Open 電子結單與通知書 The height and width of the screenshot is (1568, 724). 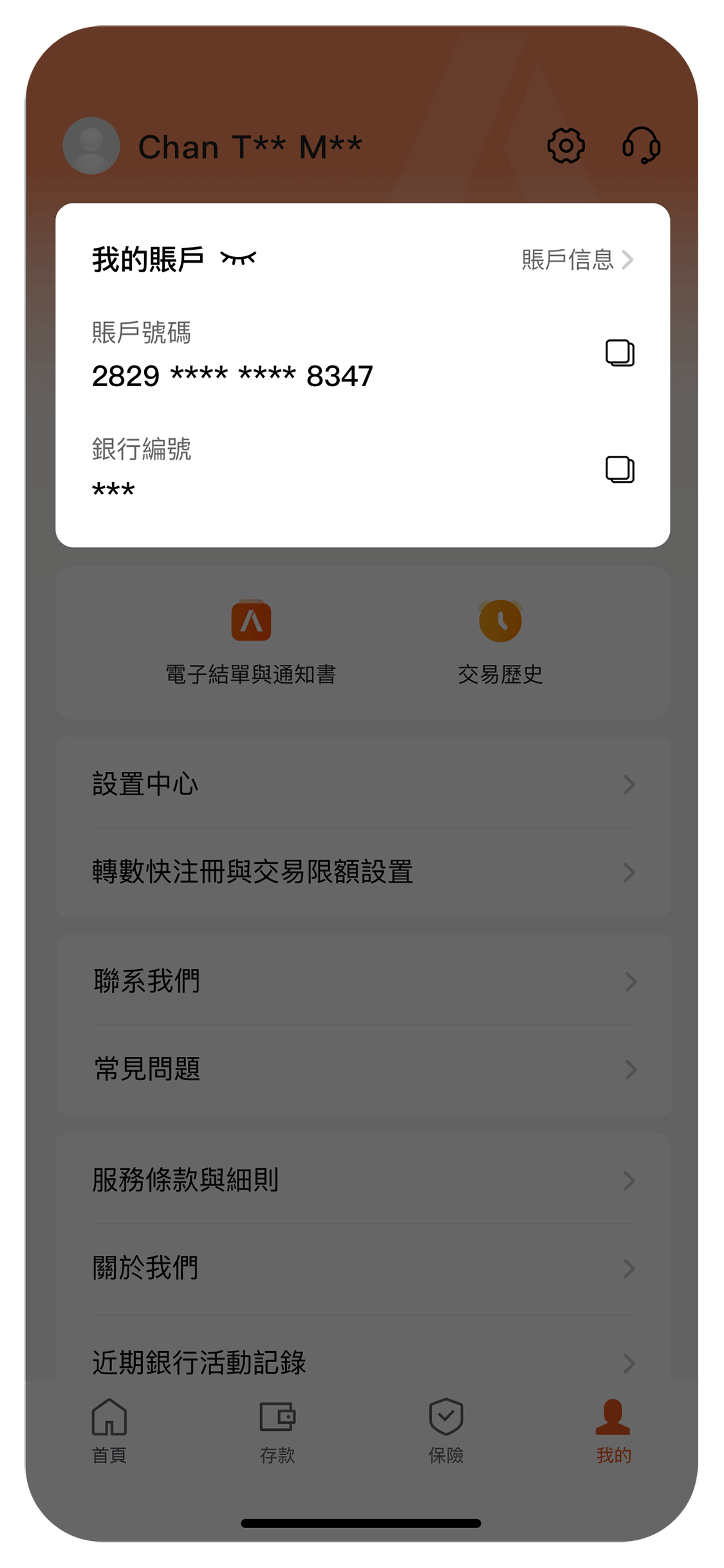(x=251, y=642)
